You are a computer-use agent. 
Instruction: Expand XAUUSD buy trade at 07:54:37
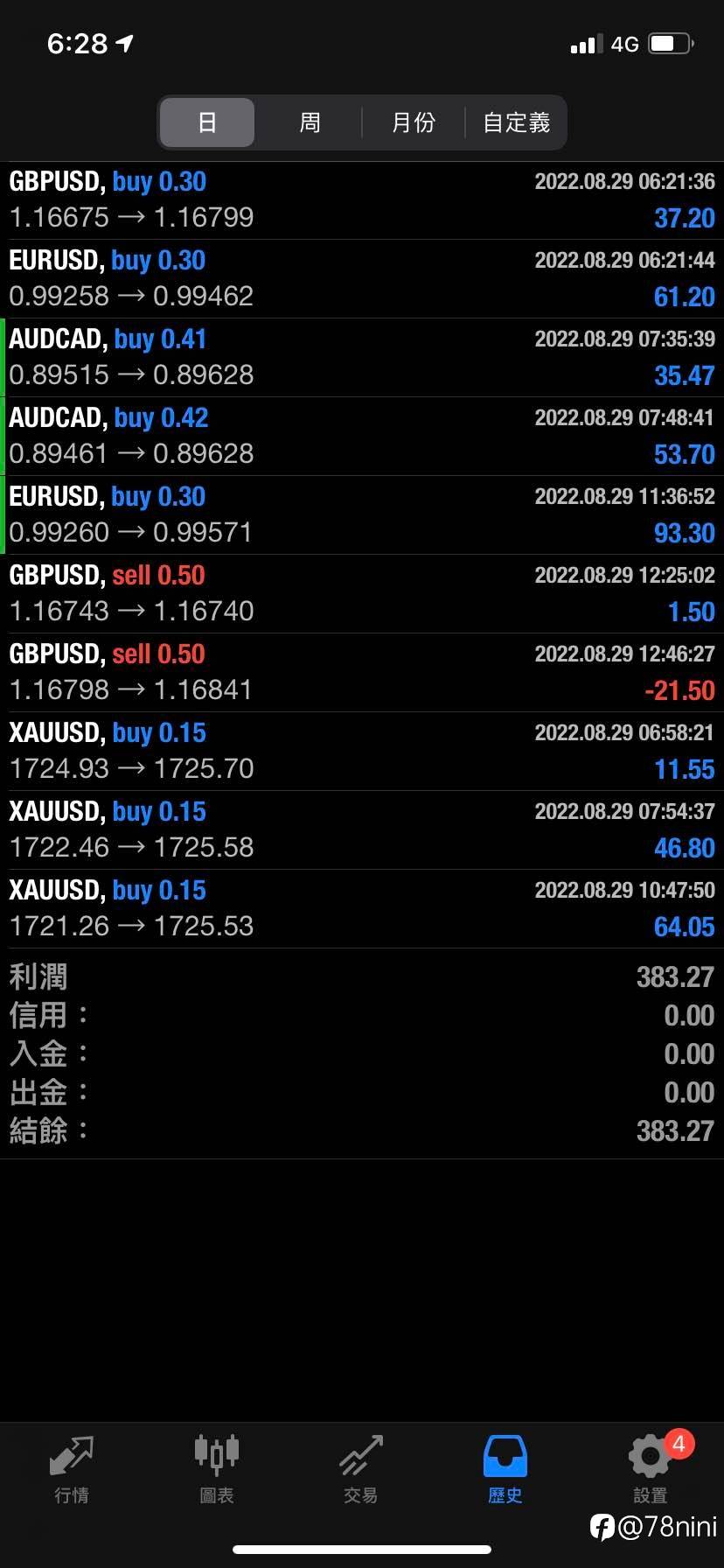[x=362, y=830]
